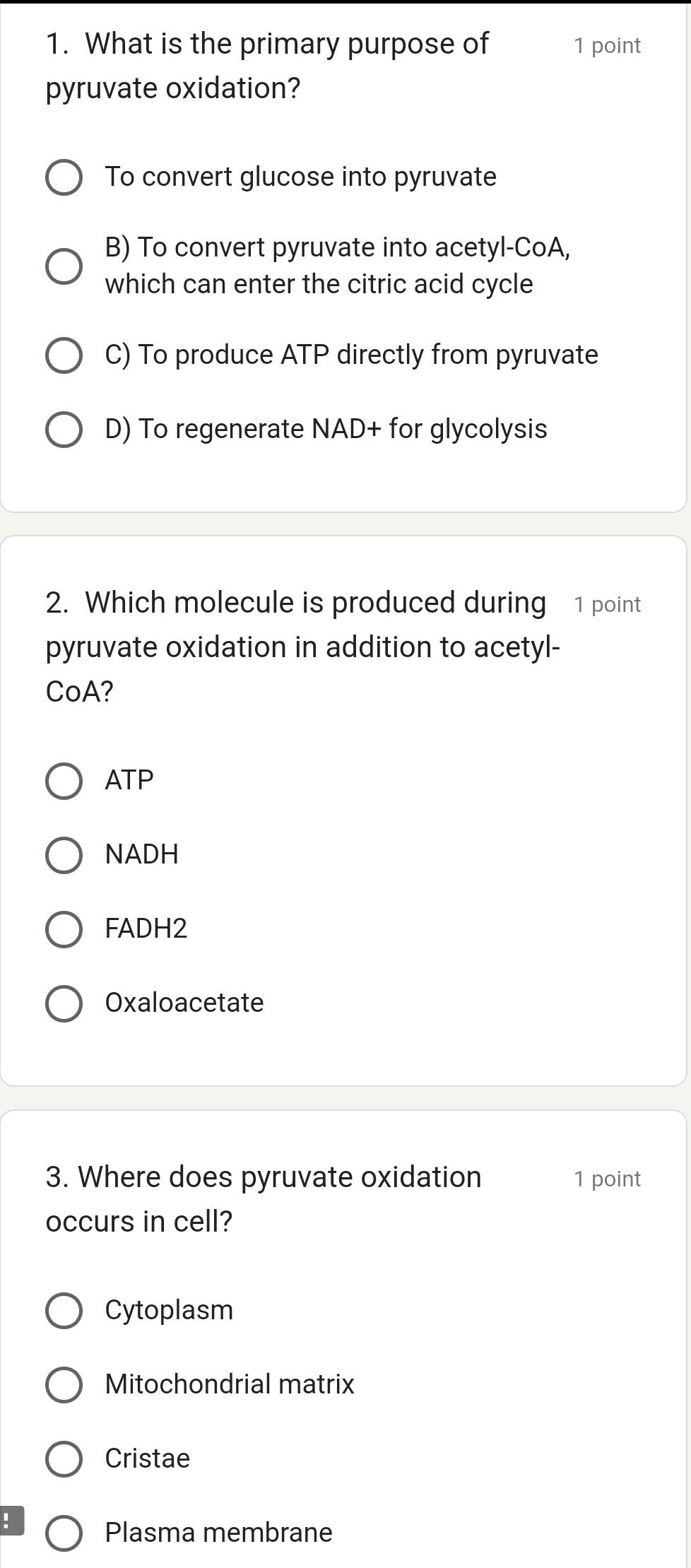Choose Mitochondrial matrix as the answer

(x=65, y=1385)
